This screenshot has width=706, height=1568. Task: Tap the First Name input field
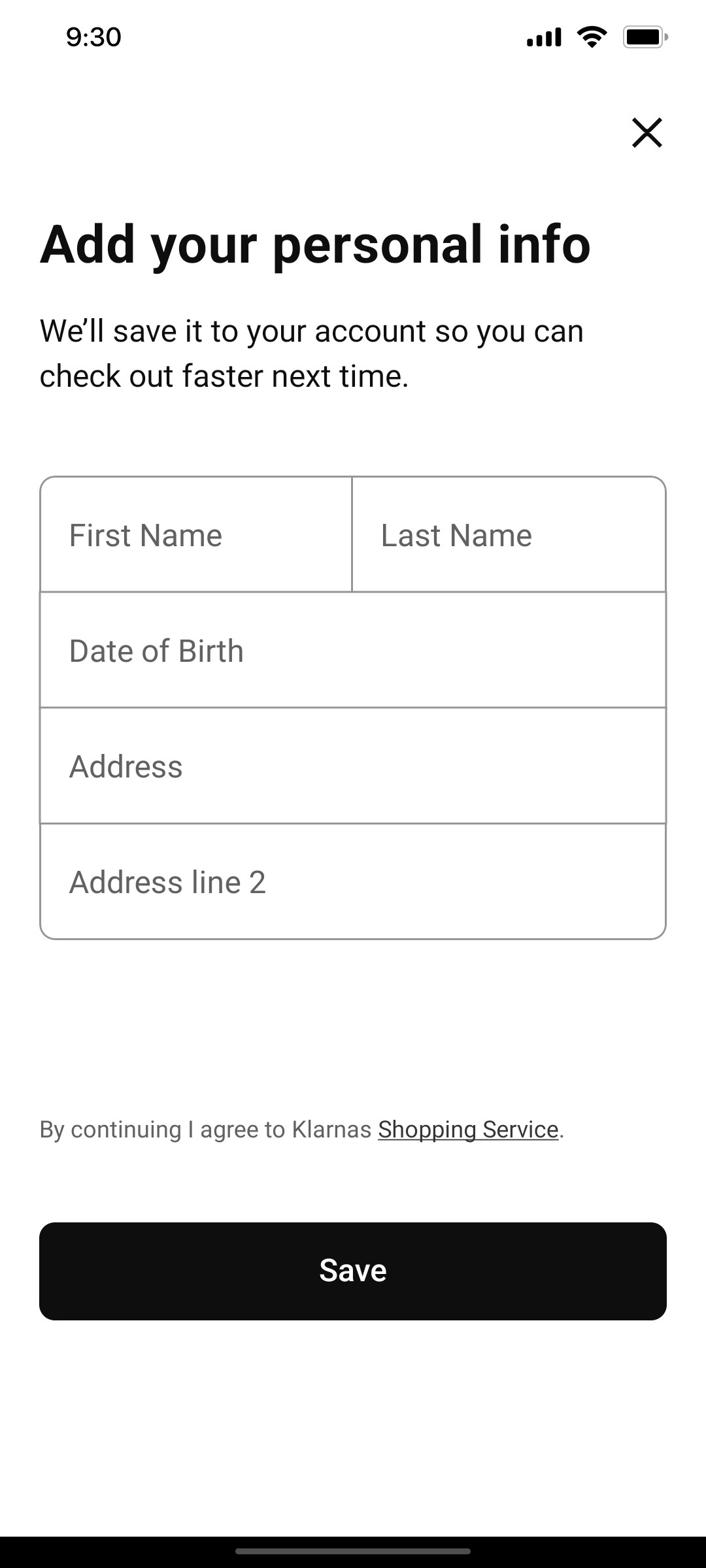[x=195, y=534]
